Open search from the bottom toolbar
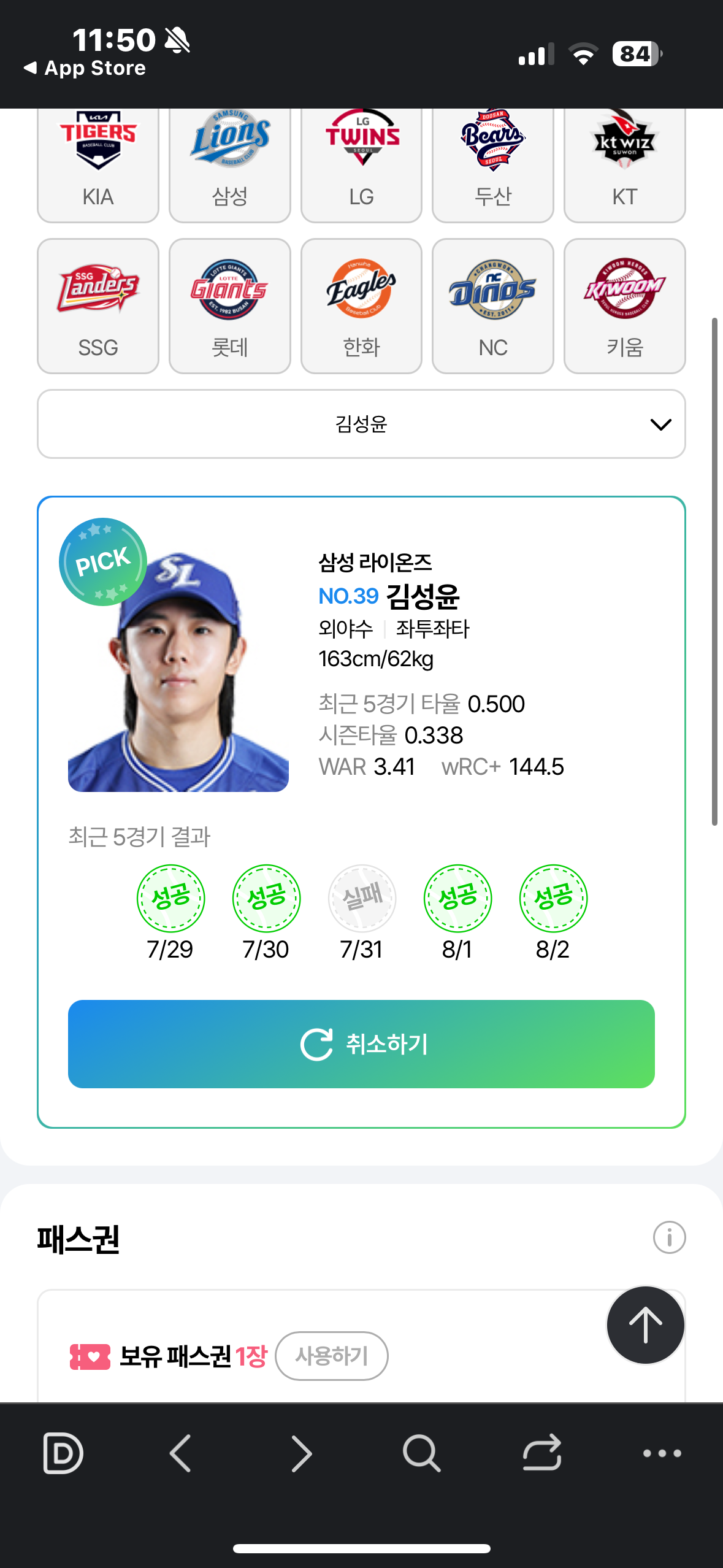The height and width of the screenshot is (1568, 723). [421, 1453]
